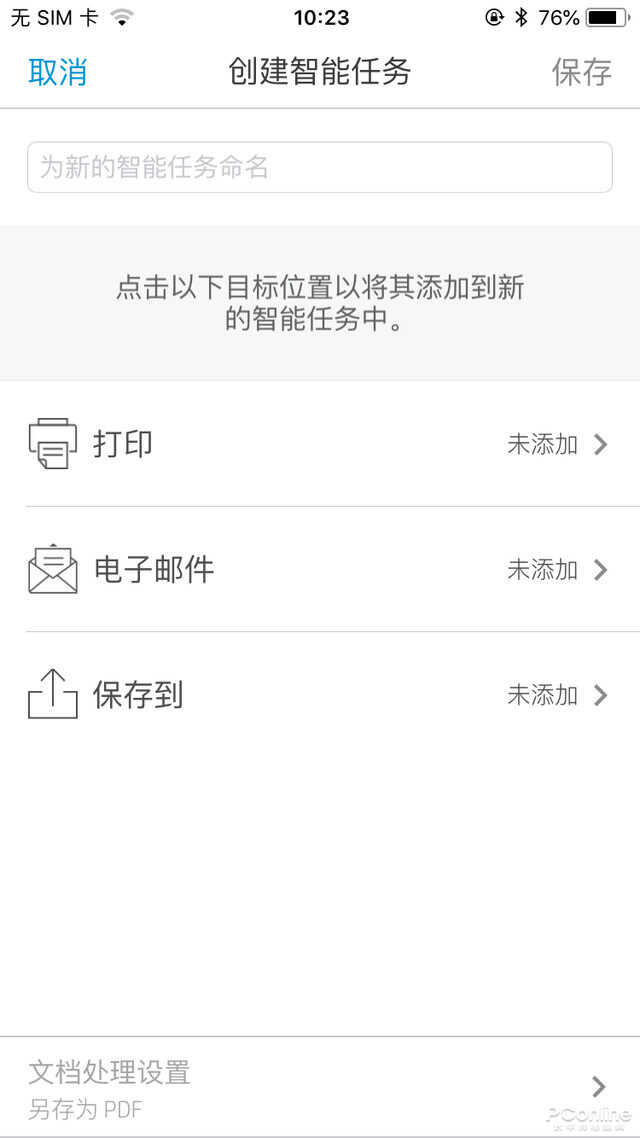Focus the 为新的智能任务命名 name field
The width and height of the screenshot is (640, 1138).
click(320, 168)
